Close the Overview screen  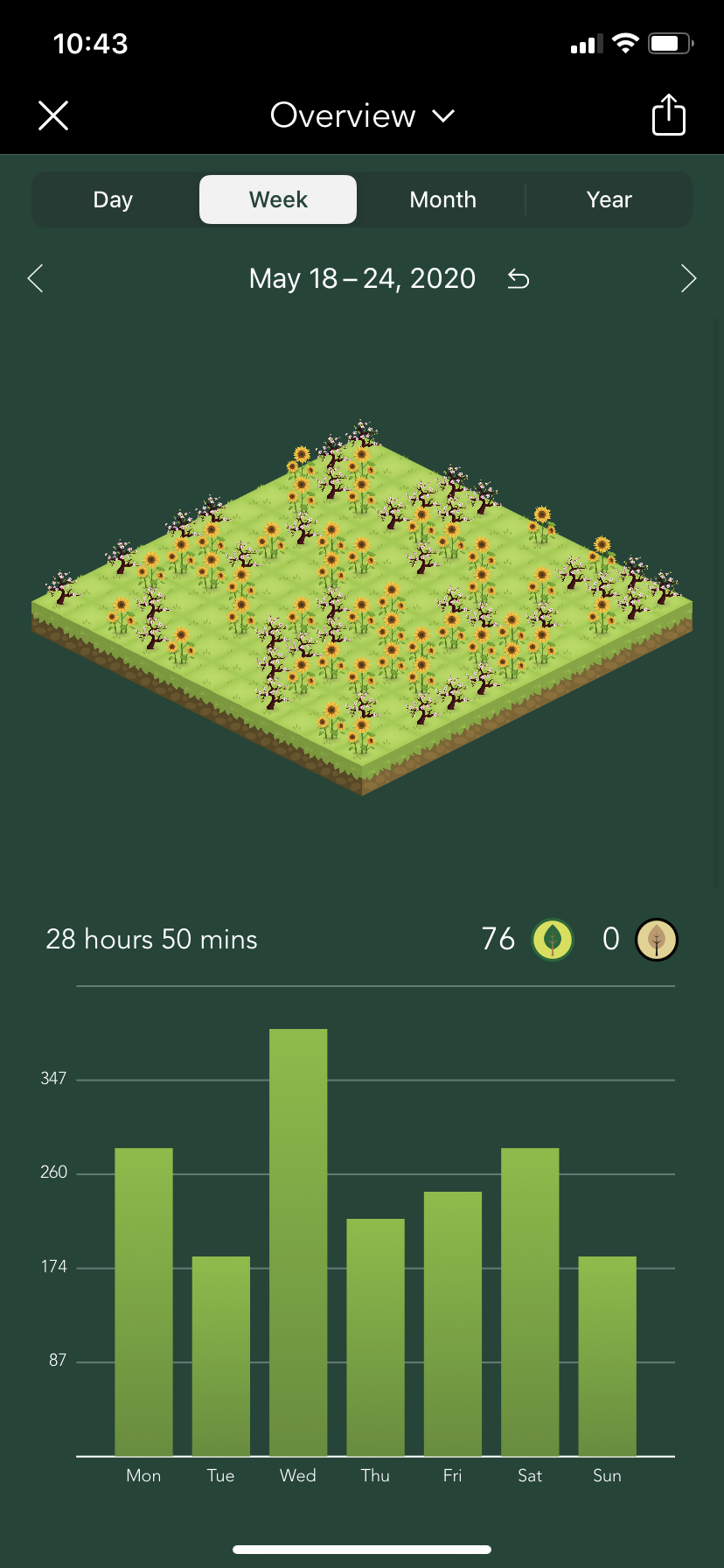coord(53,115)
